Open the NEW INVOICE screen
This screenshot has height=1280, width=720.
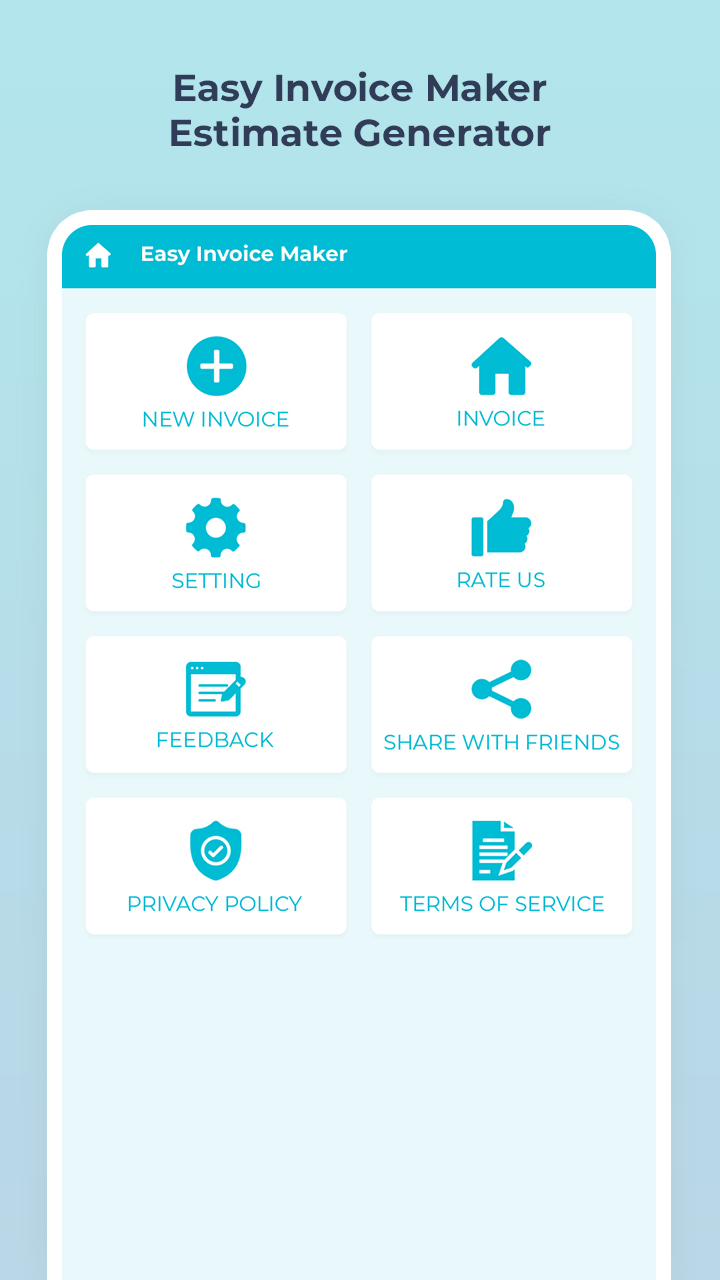(215, 381)
